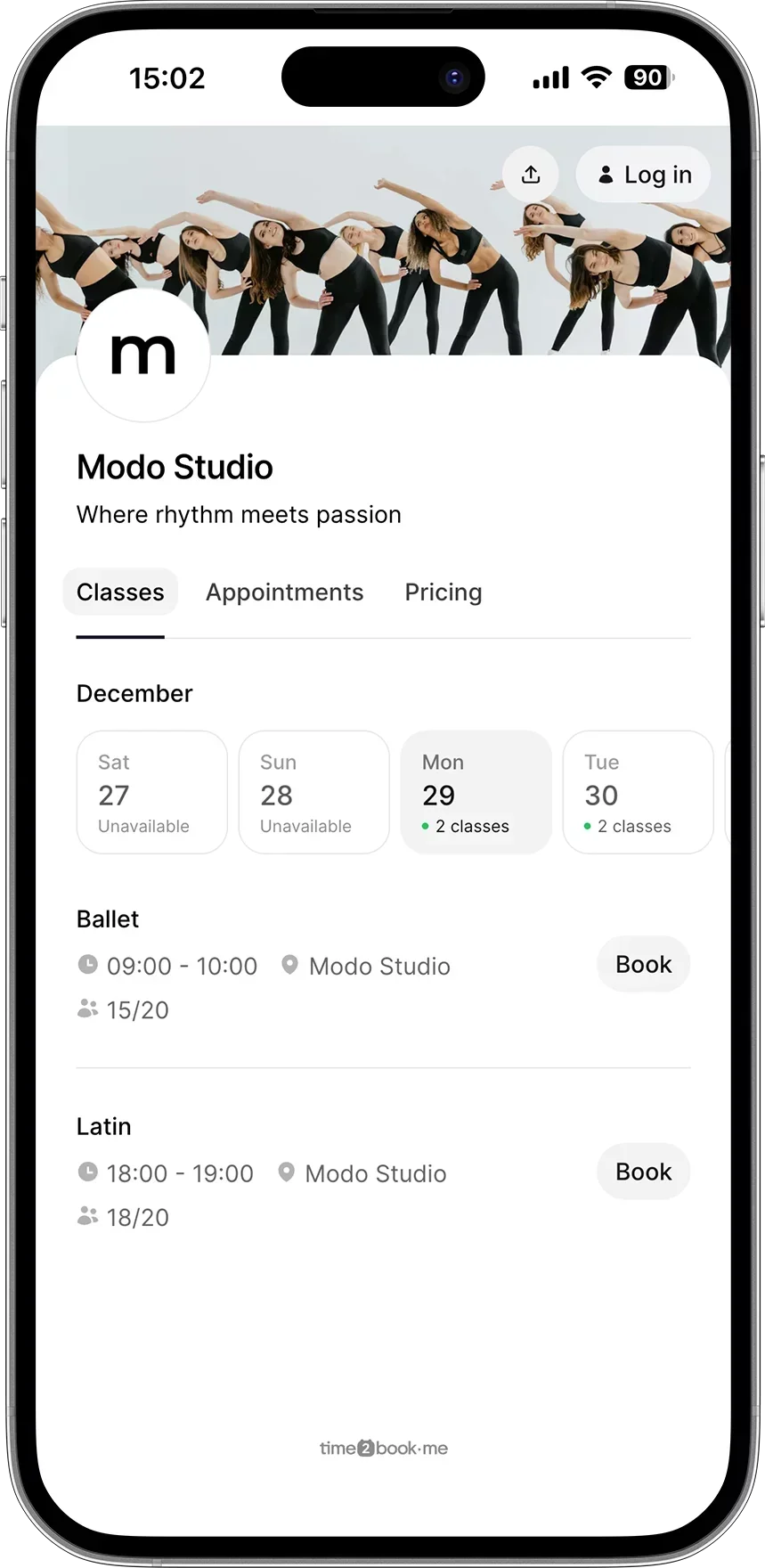Select Monday 29 with 2 classes
Image resolution: width=765 pixels, height=1568 pixels.
(476, 792)
